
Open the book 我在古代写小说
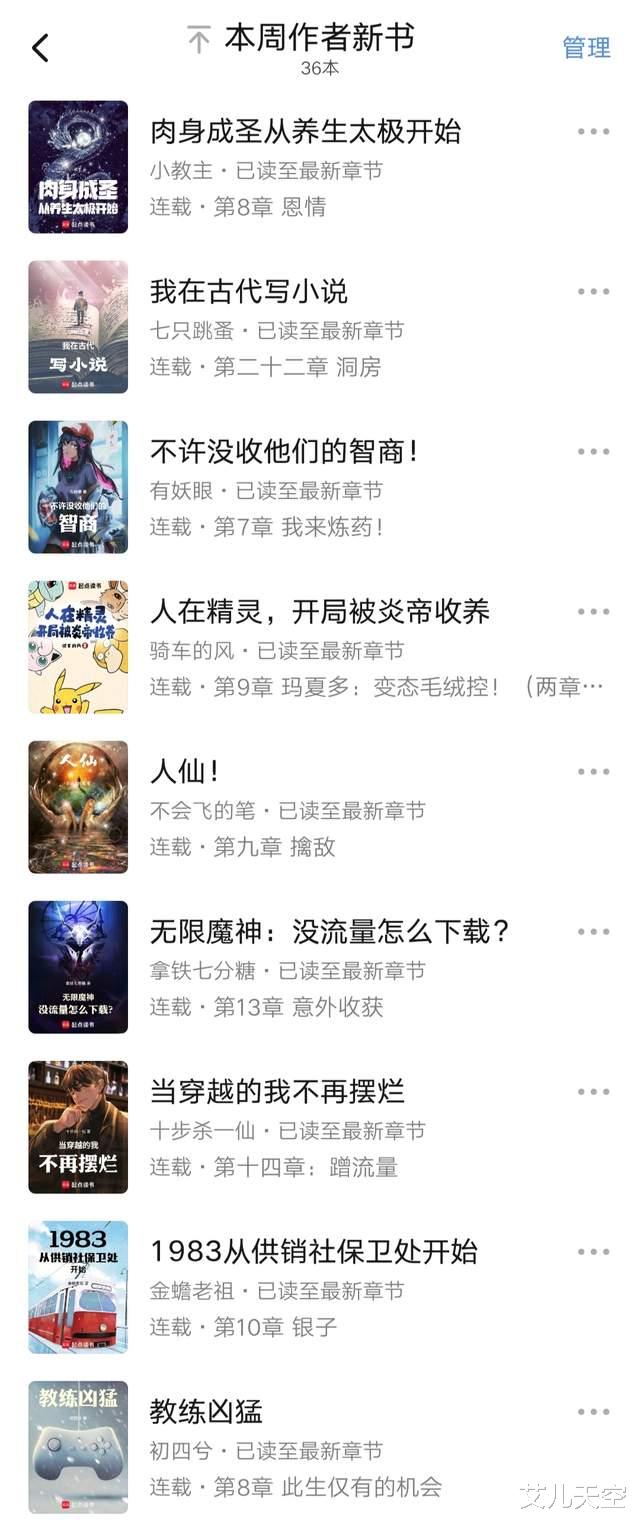coord(249,291)
